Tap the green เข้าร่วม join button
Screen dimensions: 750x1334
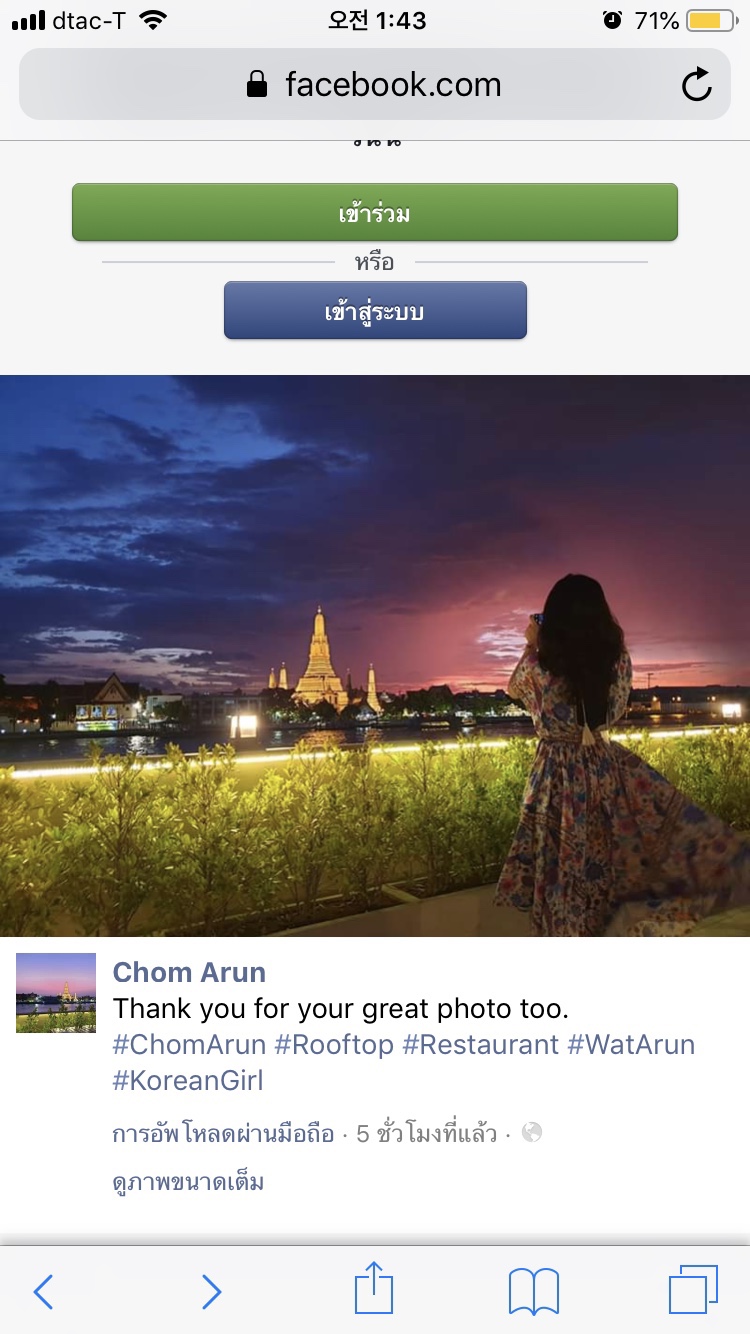(x=374, y=213)
